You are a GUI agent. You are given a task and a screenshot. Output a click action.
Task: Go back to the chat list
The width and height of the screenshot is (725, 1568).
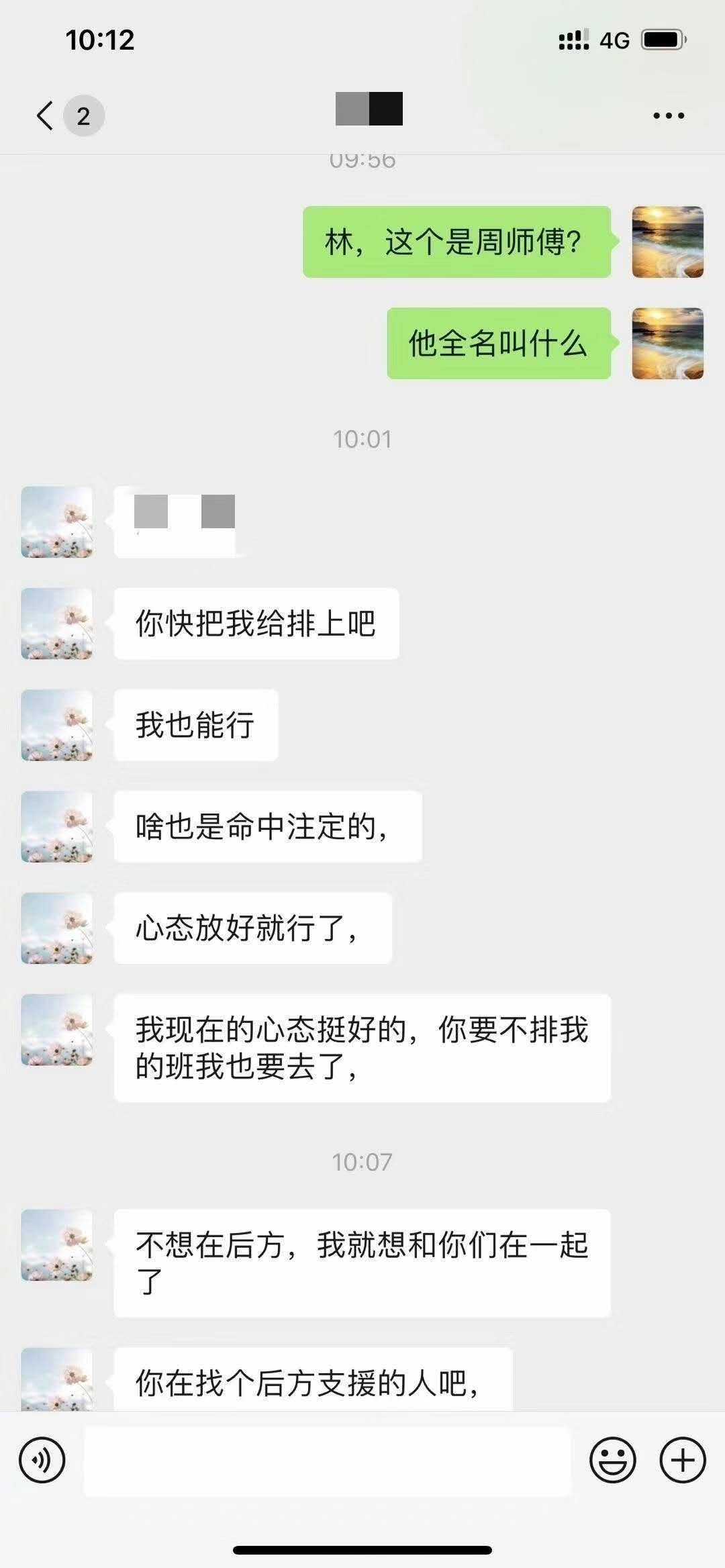(46, 115)
